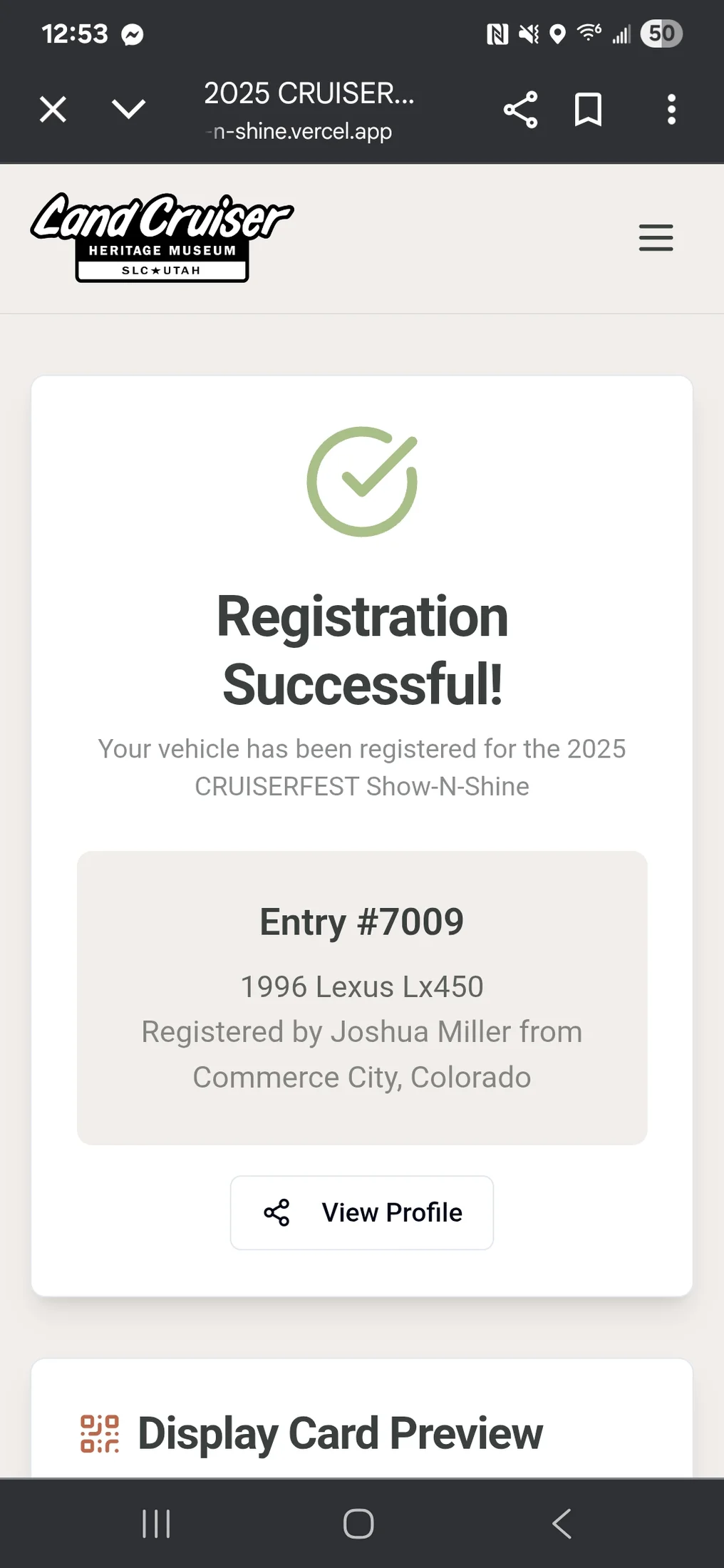Image resolution: width=724 pixels, height=1568 pixels.
Task: Bookmark this page
Action: pos(588,110)
